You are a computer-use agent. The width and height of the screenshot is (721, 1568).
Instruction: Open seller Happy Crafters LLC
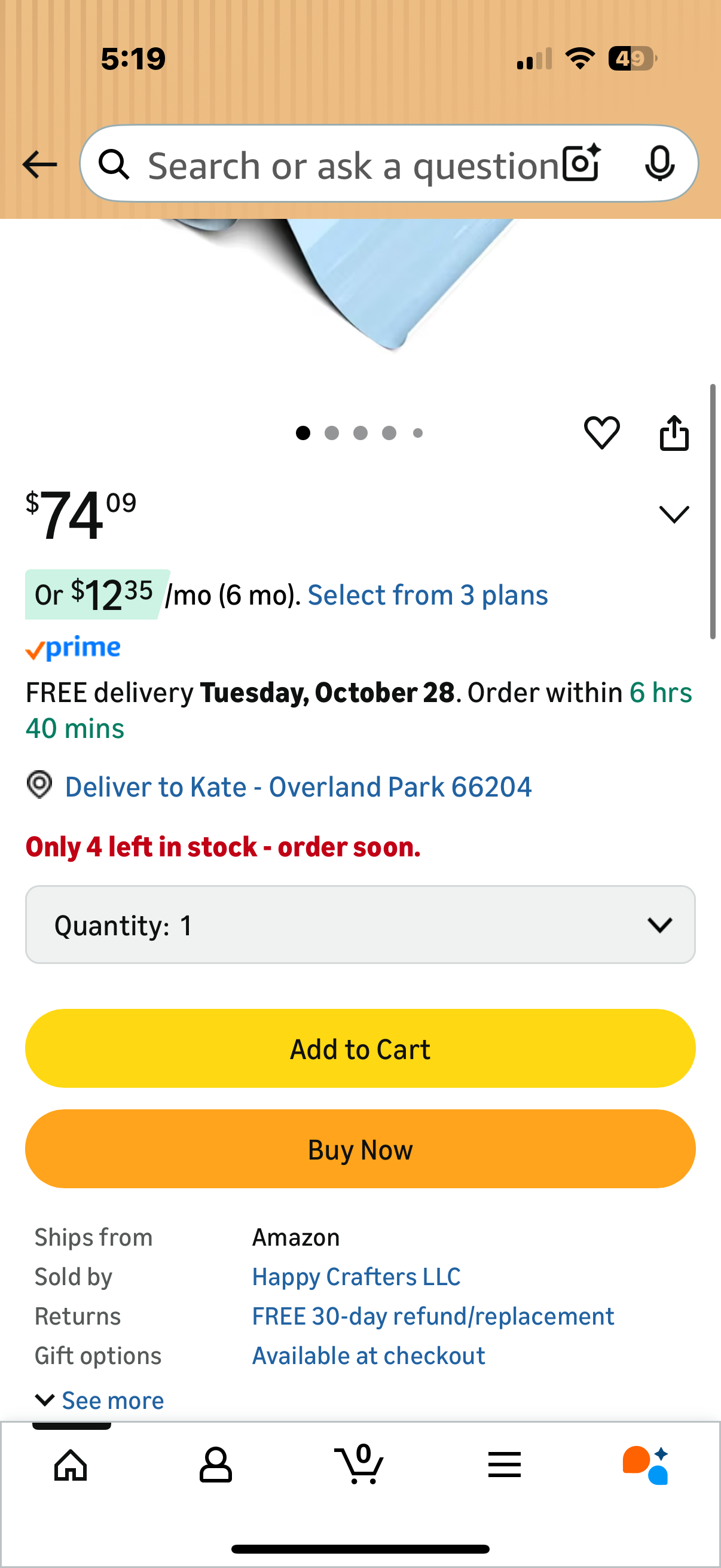pyautogui.click(x=356, y=1276)
